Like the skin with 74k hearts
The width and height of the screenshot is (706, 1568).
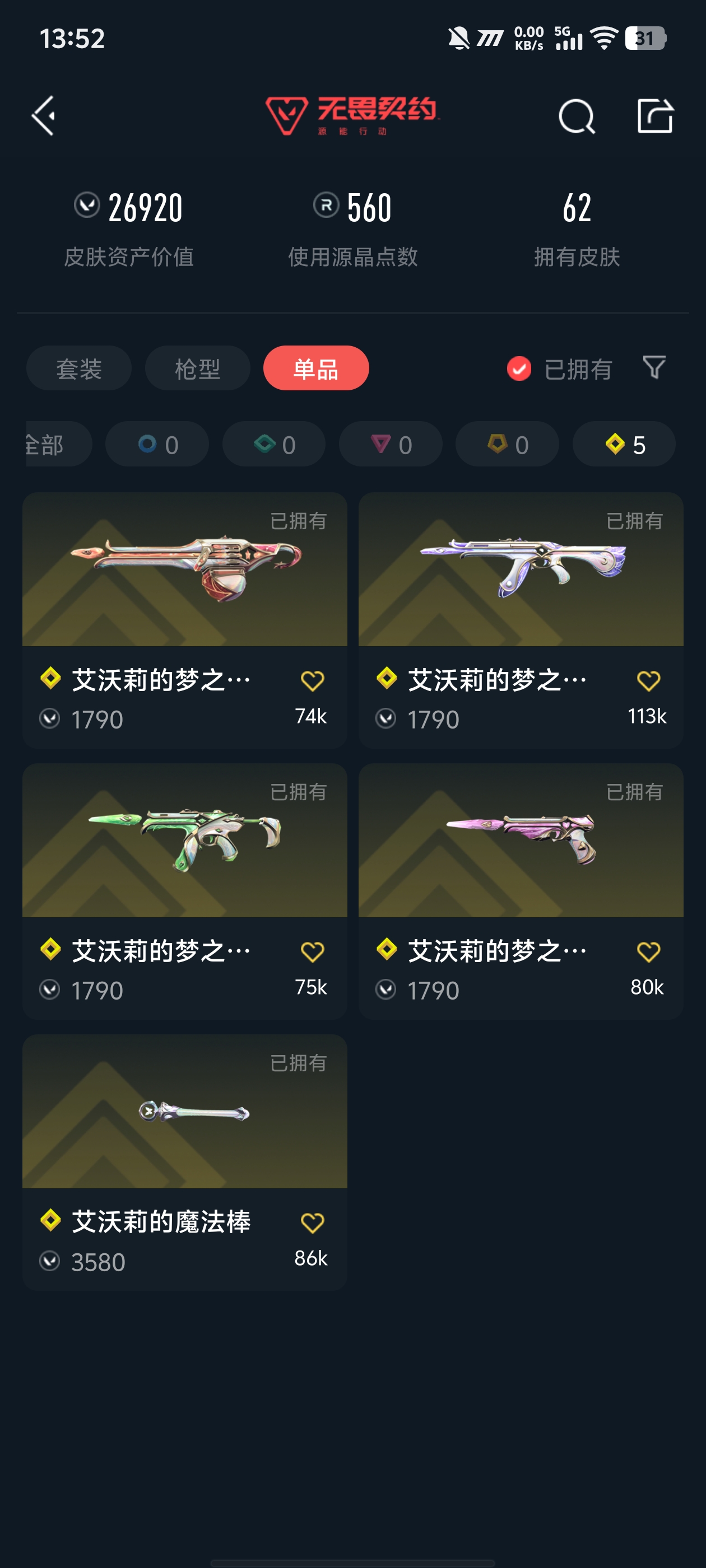312,681
